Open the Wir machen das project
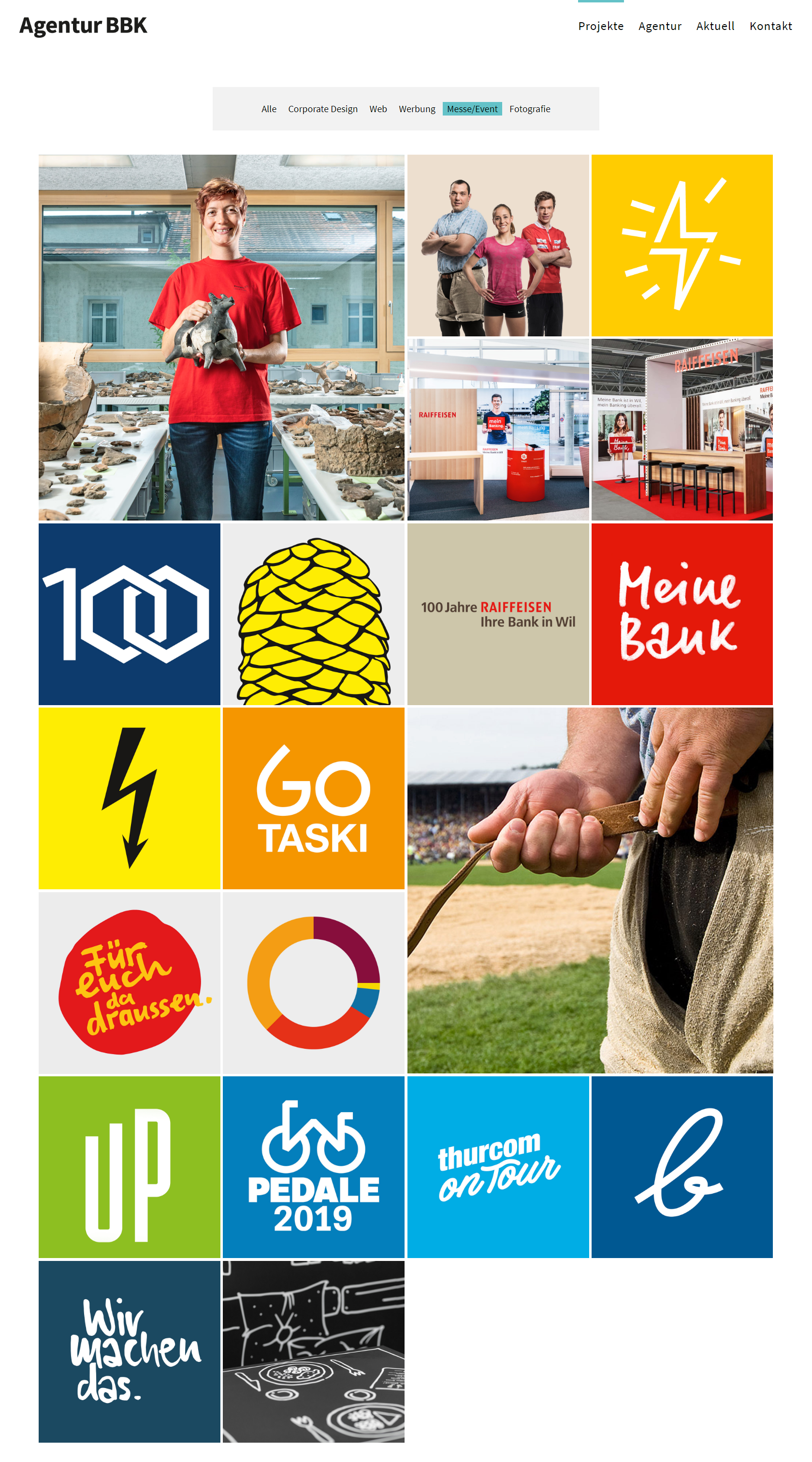This screenshot has width=812, height=1462. coord(130,1351)
